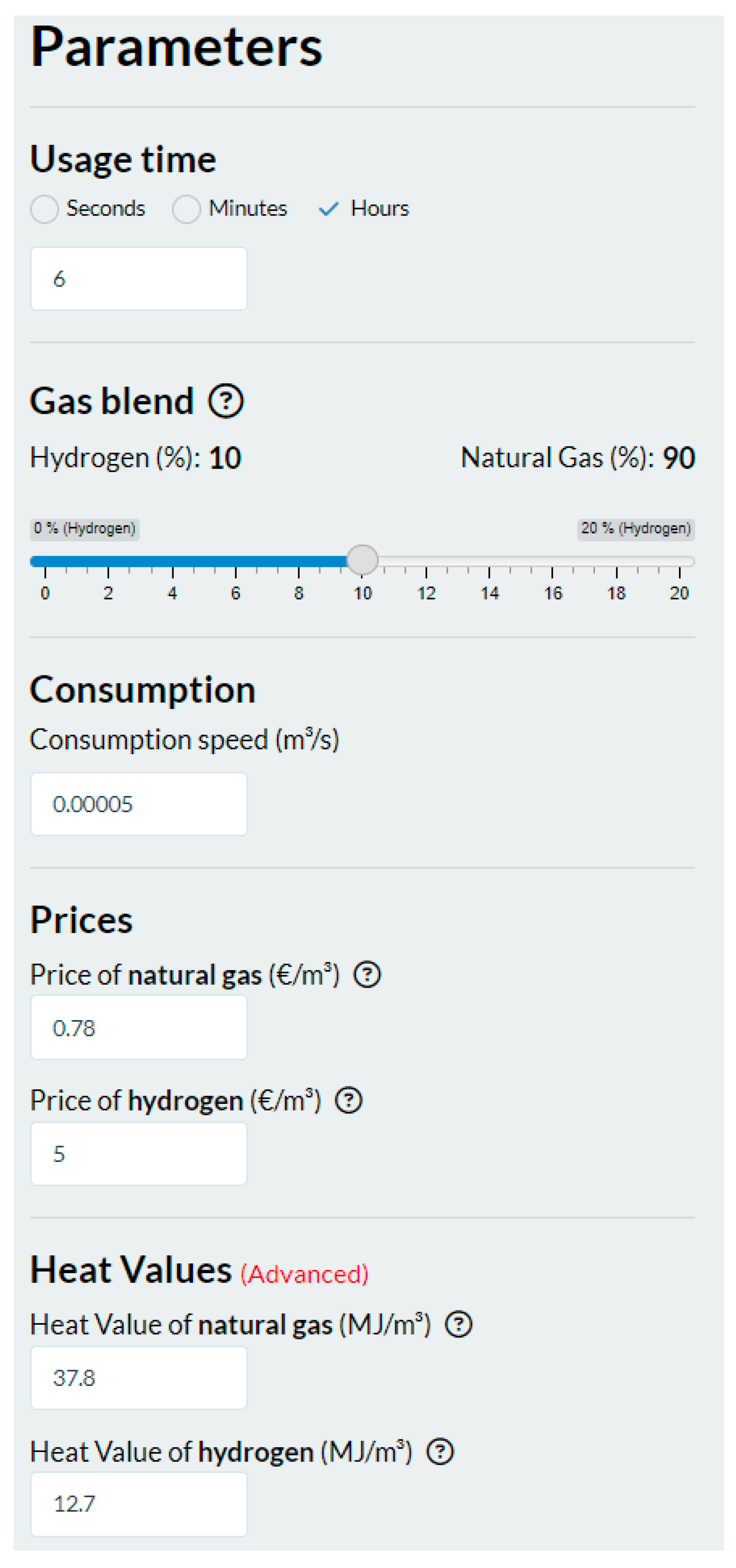Edit the natural gas price field

pos(139,1028)
